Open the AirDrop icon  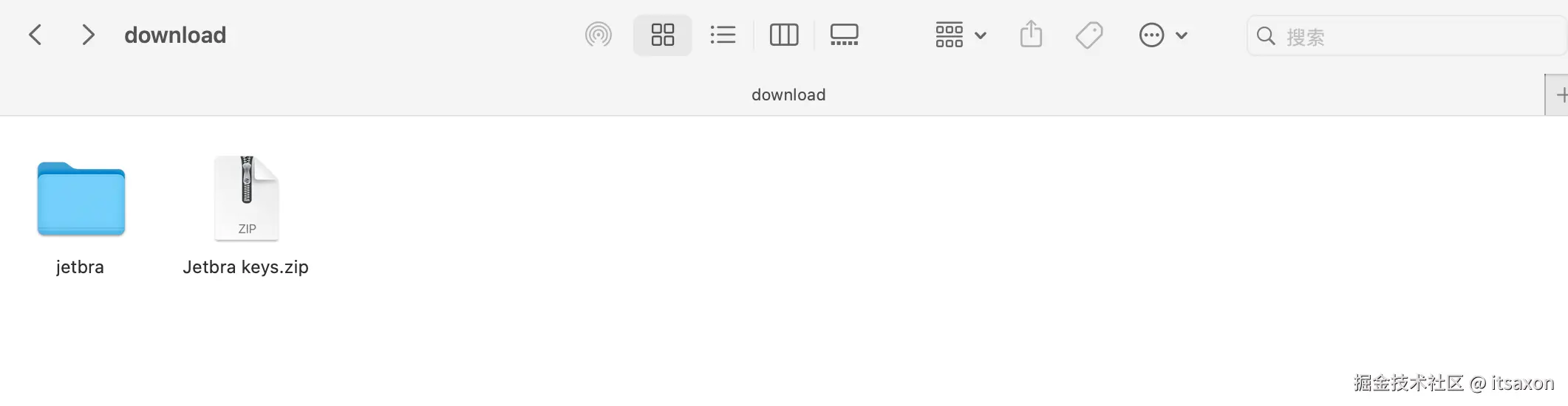[x=598, y=35]
